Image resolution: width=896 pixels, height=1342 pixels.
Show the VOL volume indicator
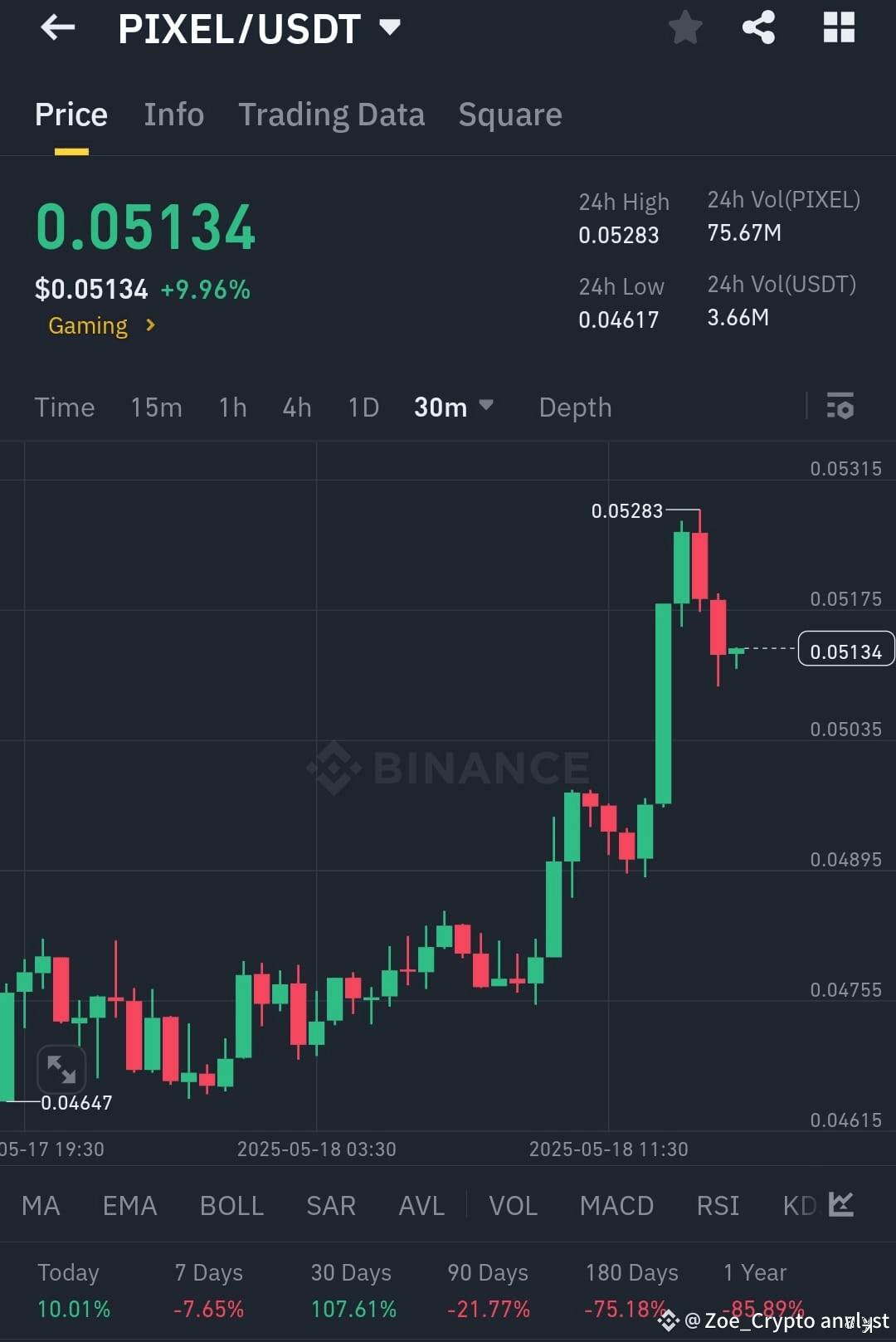pyautogui.click(x=514, y=1205)
